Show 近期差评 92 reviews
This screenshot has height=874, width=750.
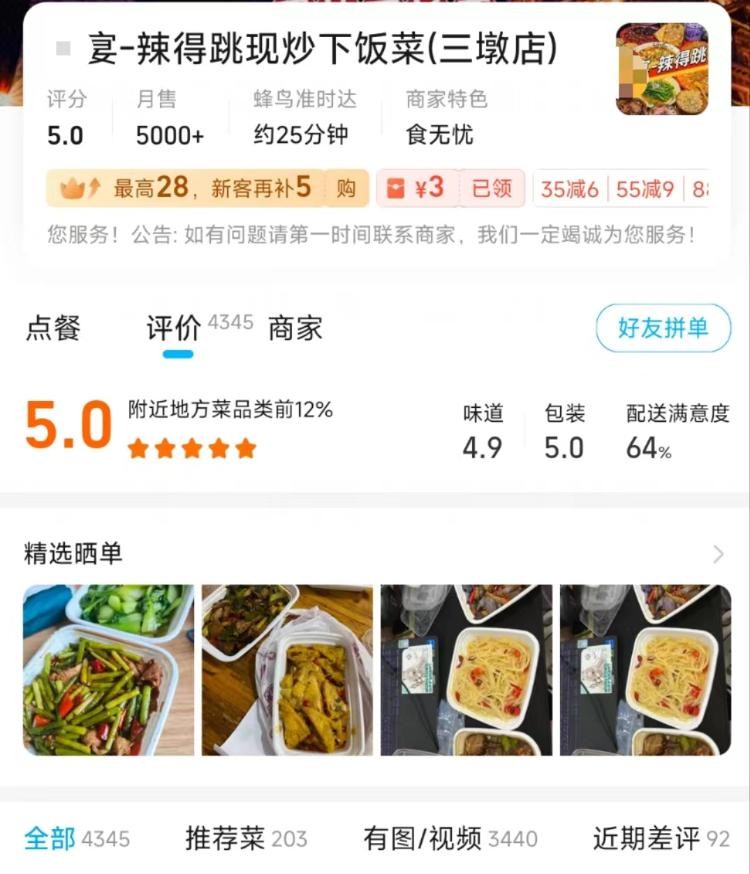pyautogui.click(x=661, y=838)
